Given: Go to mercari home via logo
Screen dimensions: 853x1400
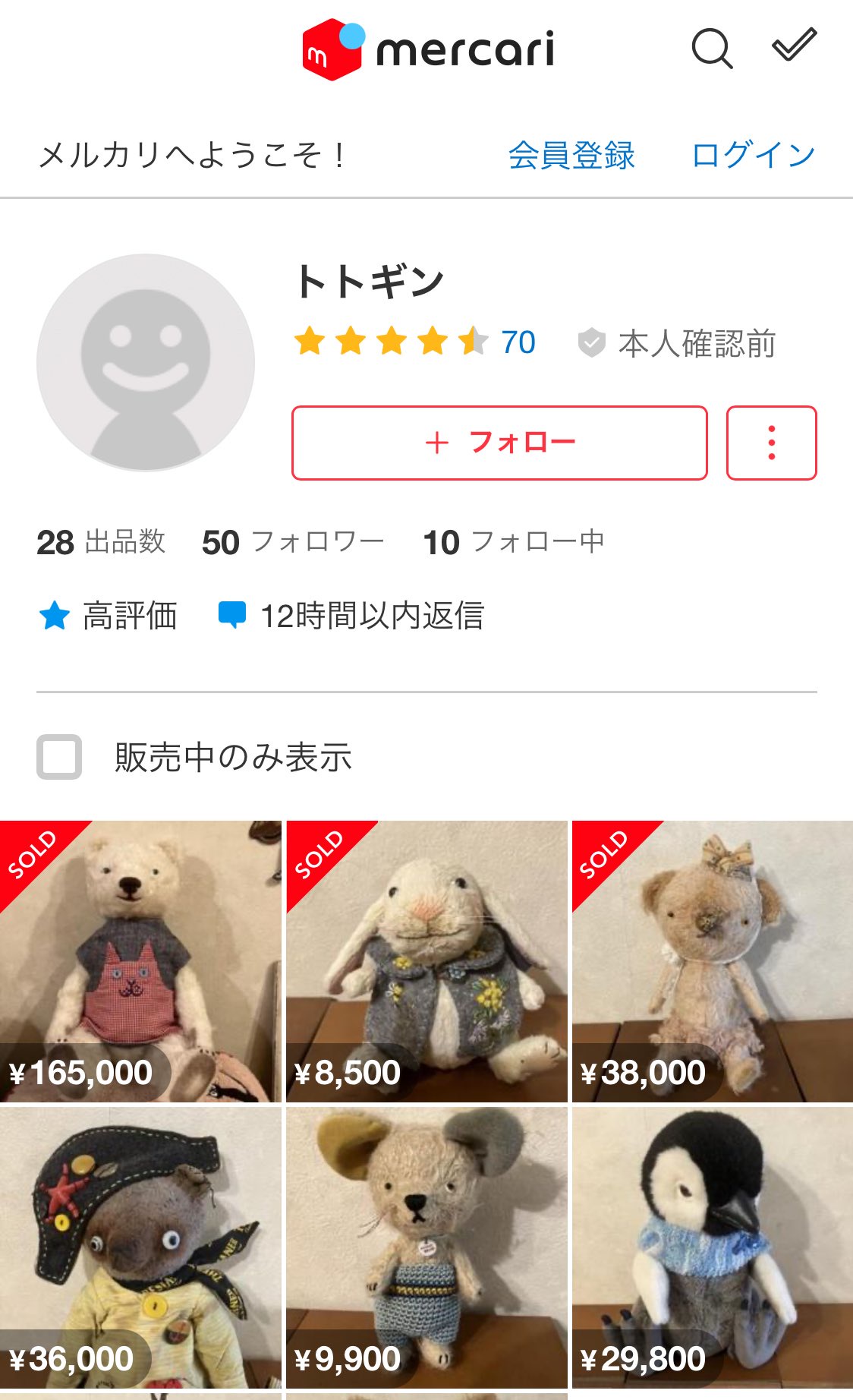Looking at the screenshot, I should tap(429, 49).
